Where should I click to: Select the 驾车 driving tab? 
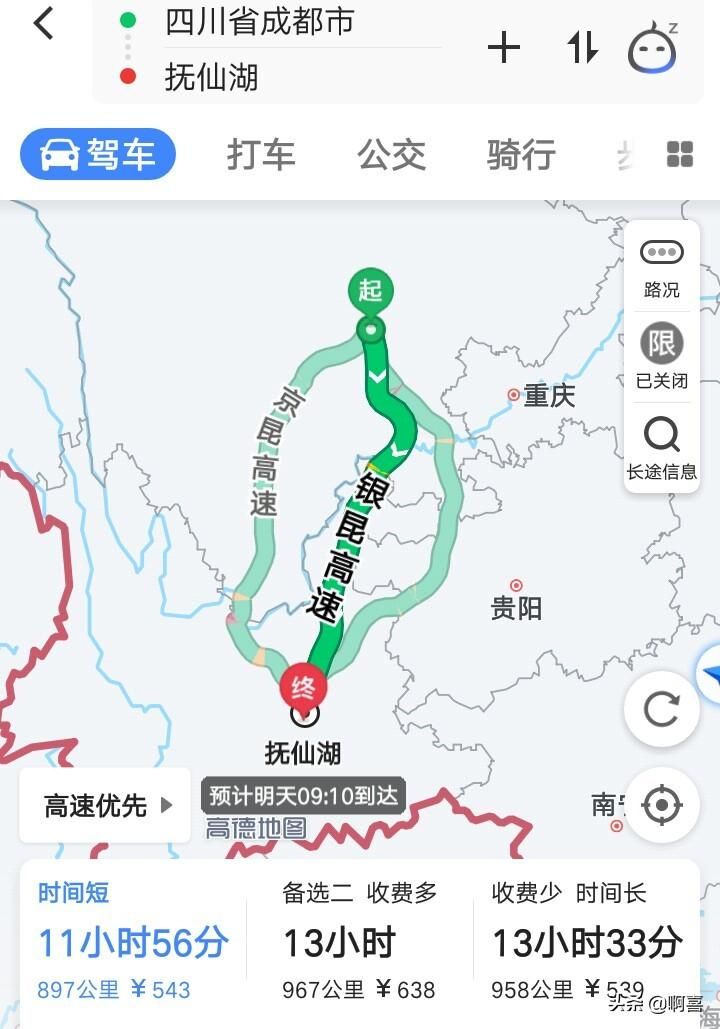98,155
